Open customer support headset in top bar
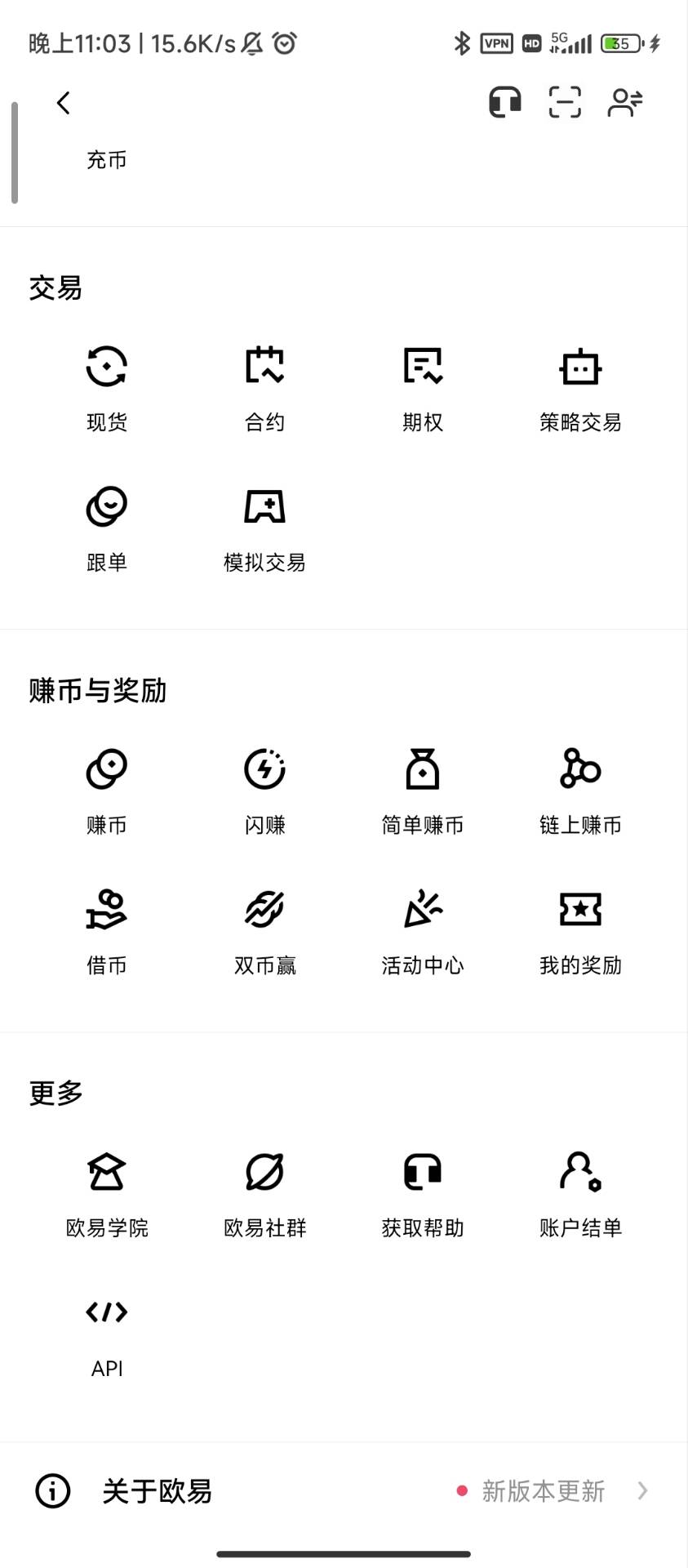 [x=505, y=103]
